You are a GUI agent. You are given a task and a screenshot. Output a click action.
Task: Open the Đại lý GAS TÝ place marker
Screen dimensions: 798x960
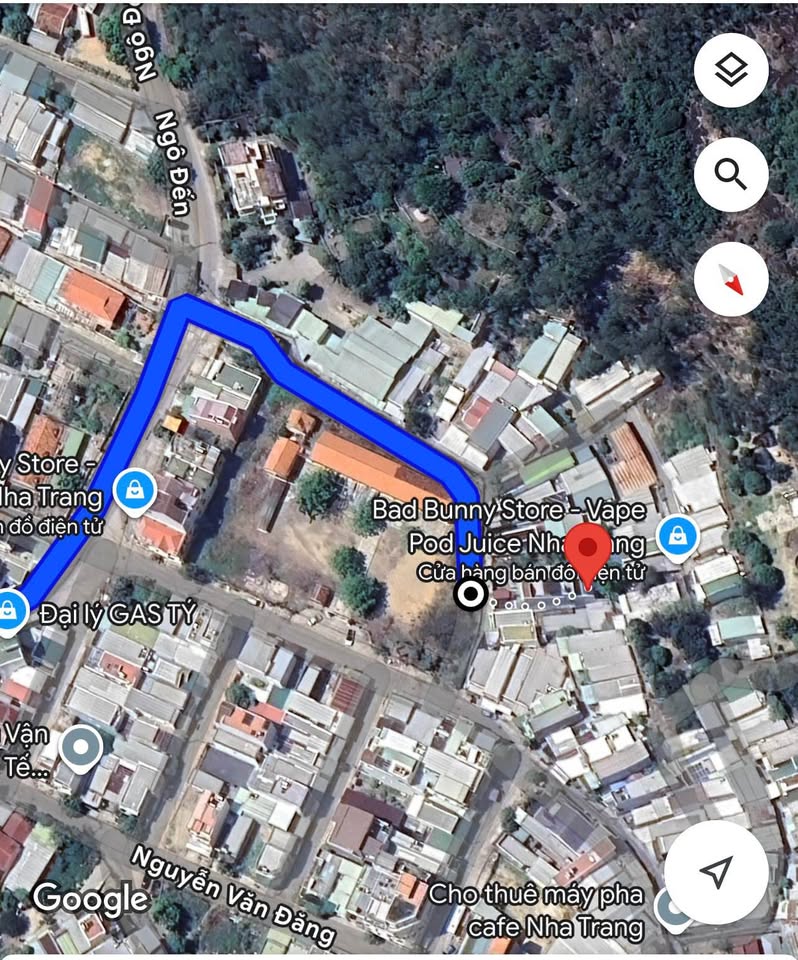click(10, 611)
